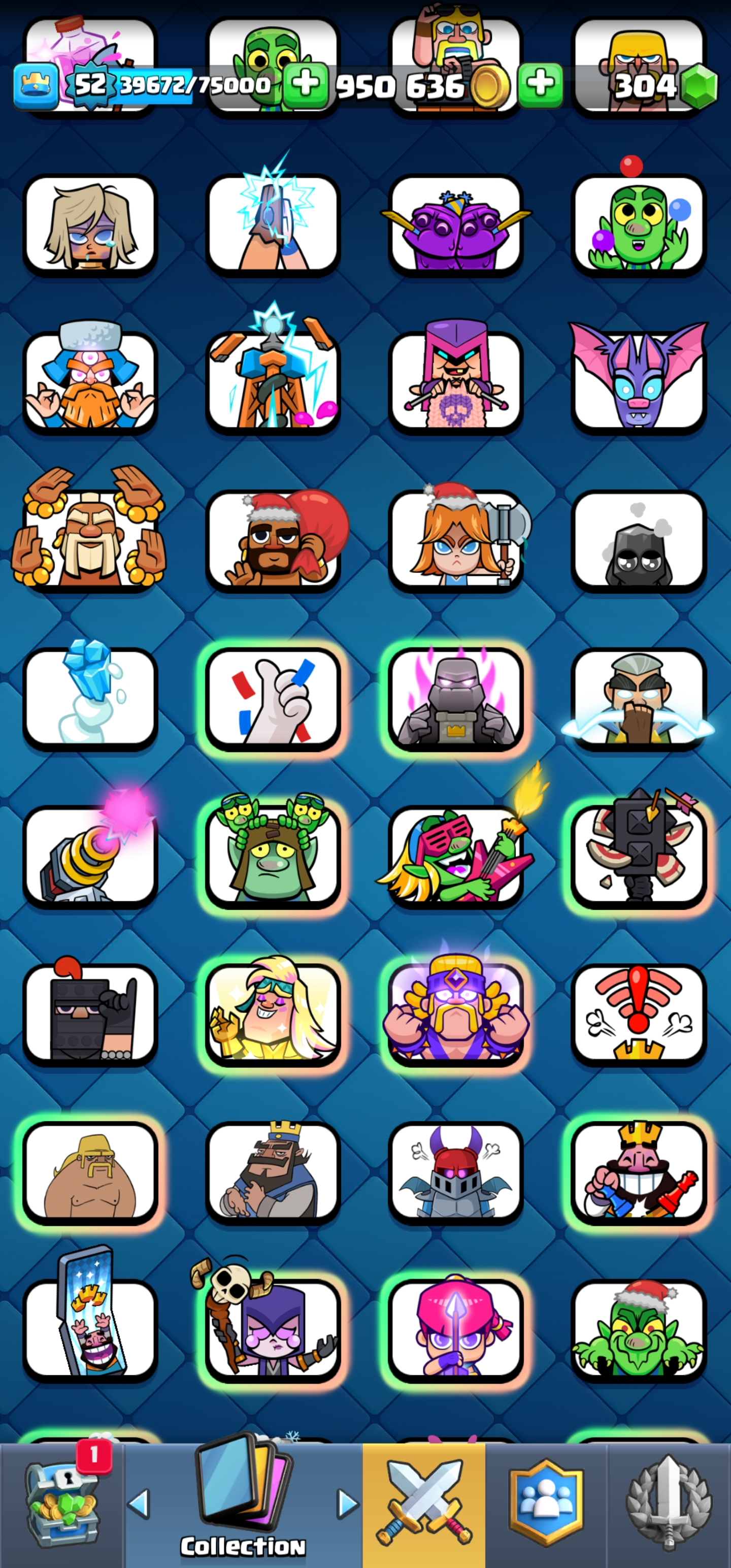Select the thumbs up confetti emote
731x1568 pixels.
click(273, 699)
